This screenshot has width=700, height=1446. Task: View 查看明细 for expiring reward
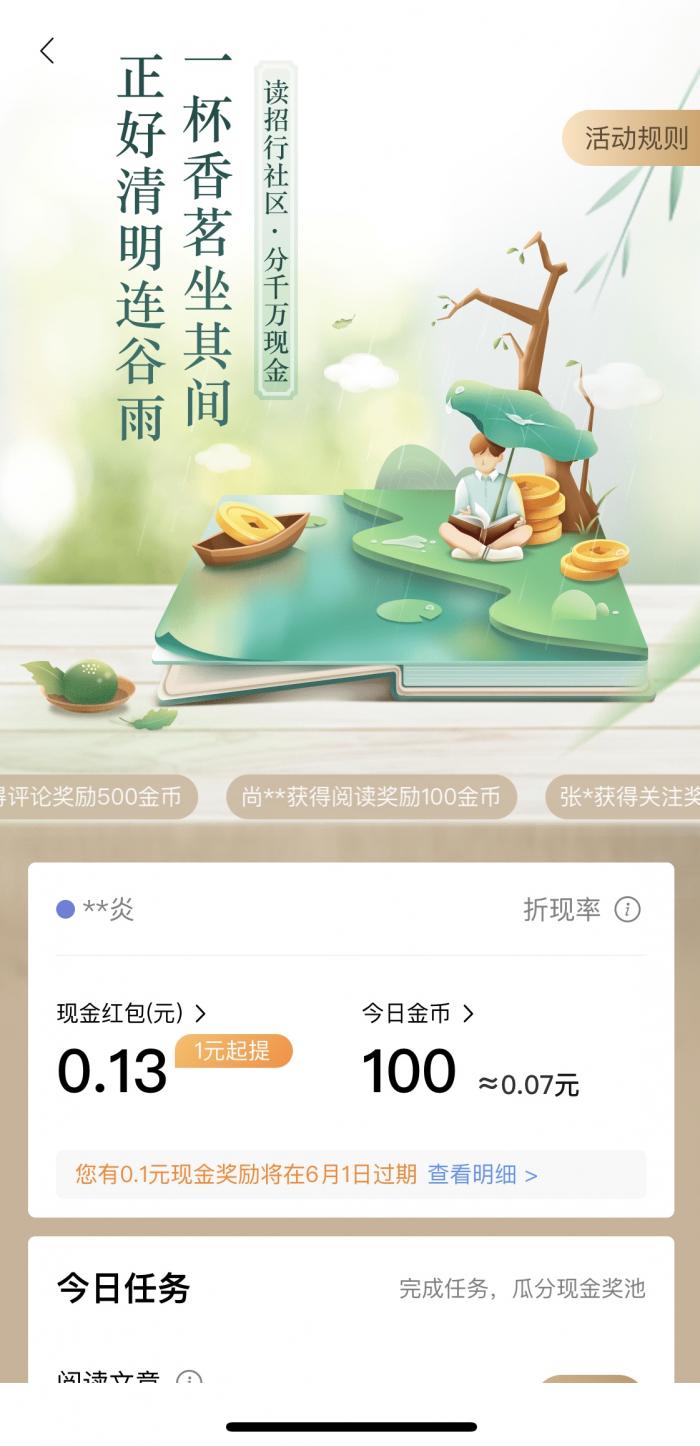pyautogui.click(x=482, y=1174)
